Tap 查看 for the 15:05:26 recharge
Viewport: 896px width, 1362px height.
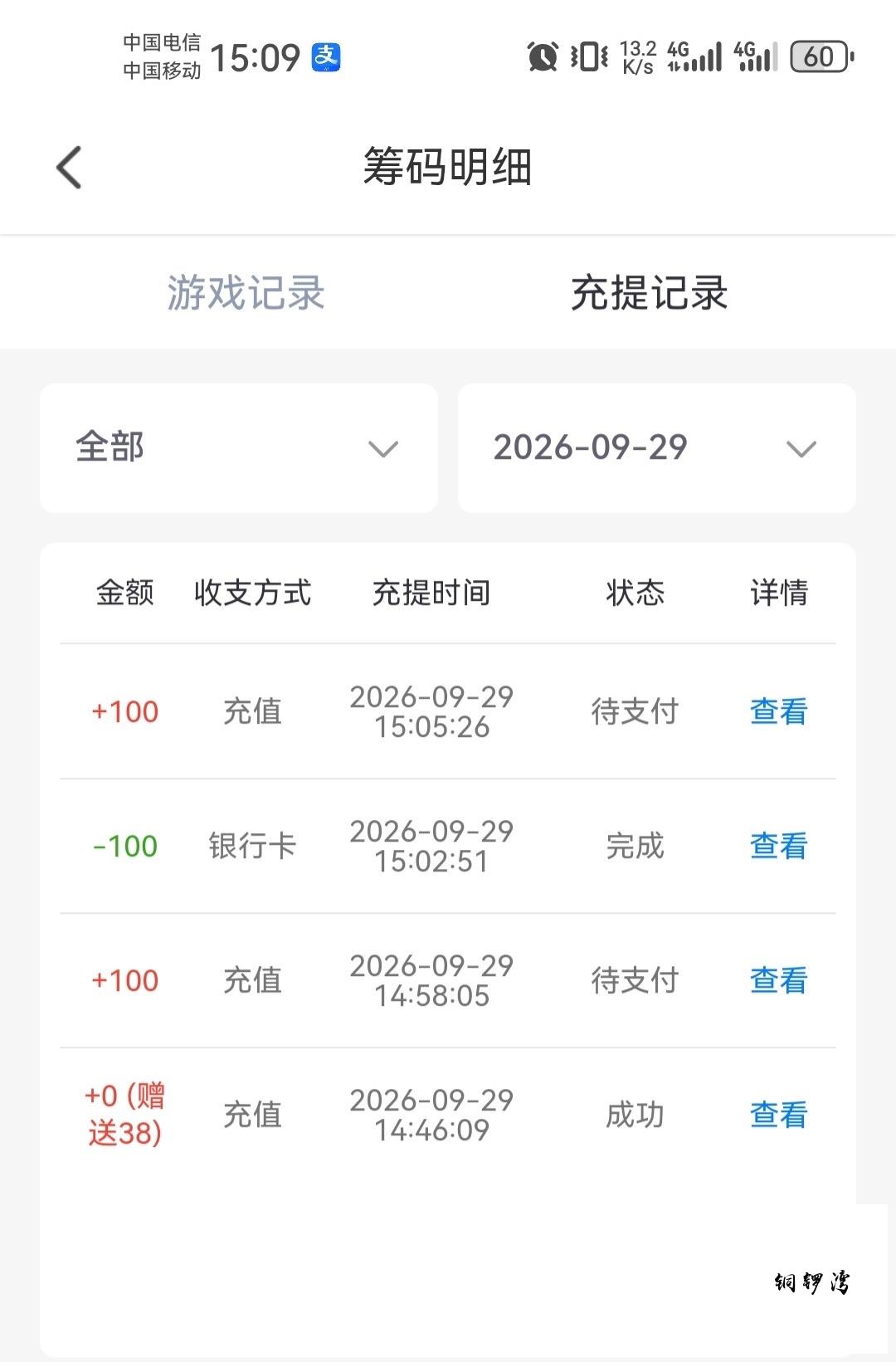(x=778, y=711)
